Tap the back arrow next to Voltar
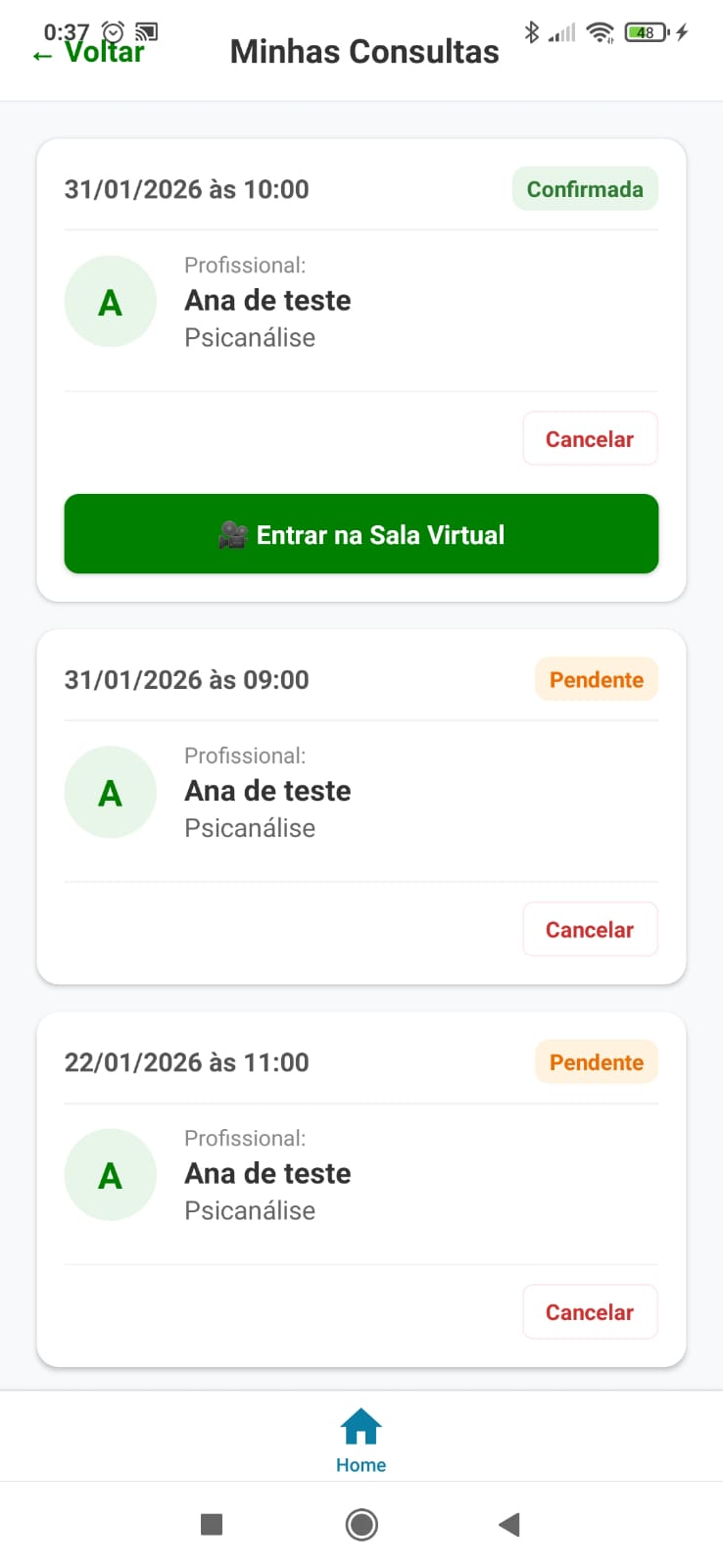Screen dimensions: 723x1568 point(39,52)
